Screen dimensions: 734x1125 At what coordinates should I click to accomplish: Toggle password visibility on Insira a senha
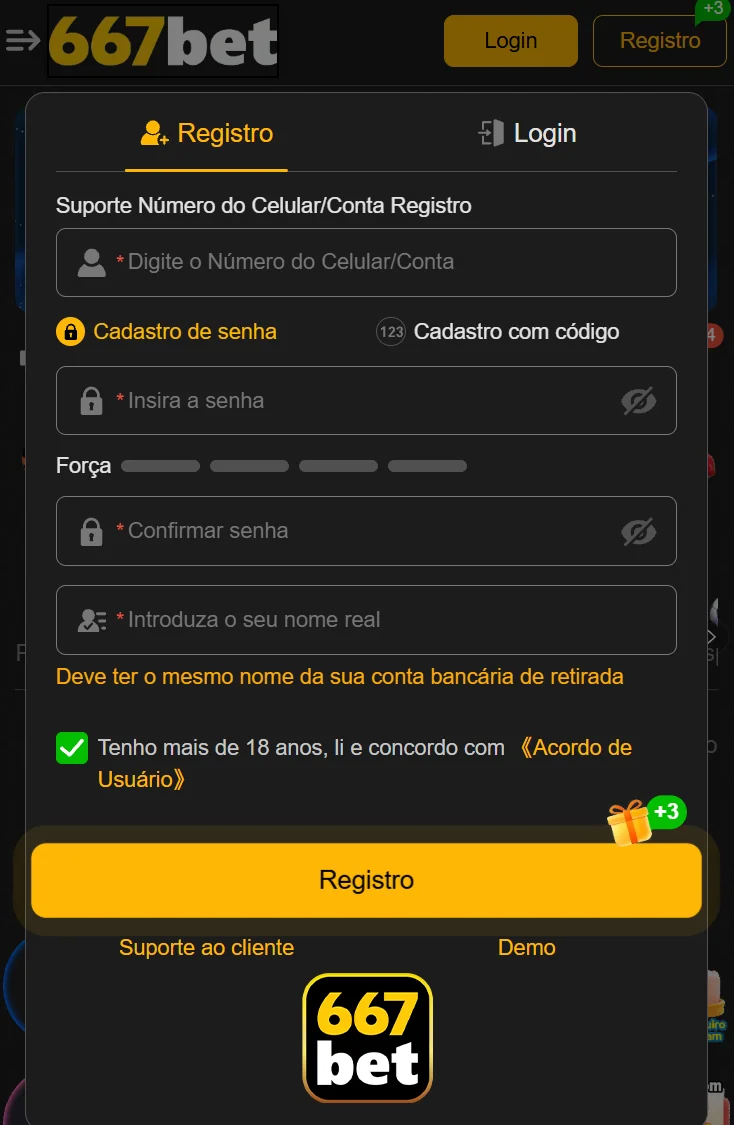[640, 400]
